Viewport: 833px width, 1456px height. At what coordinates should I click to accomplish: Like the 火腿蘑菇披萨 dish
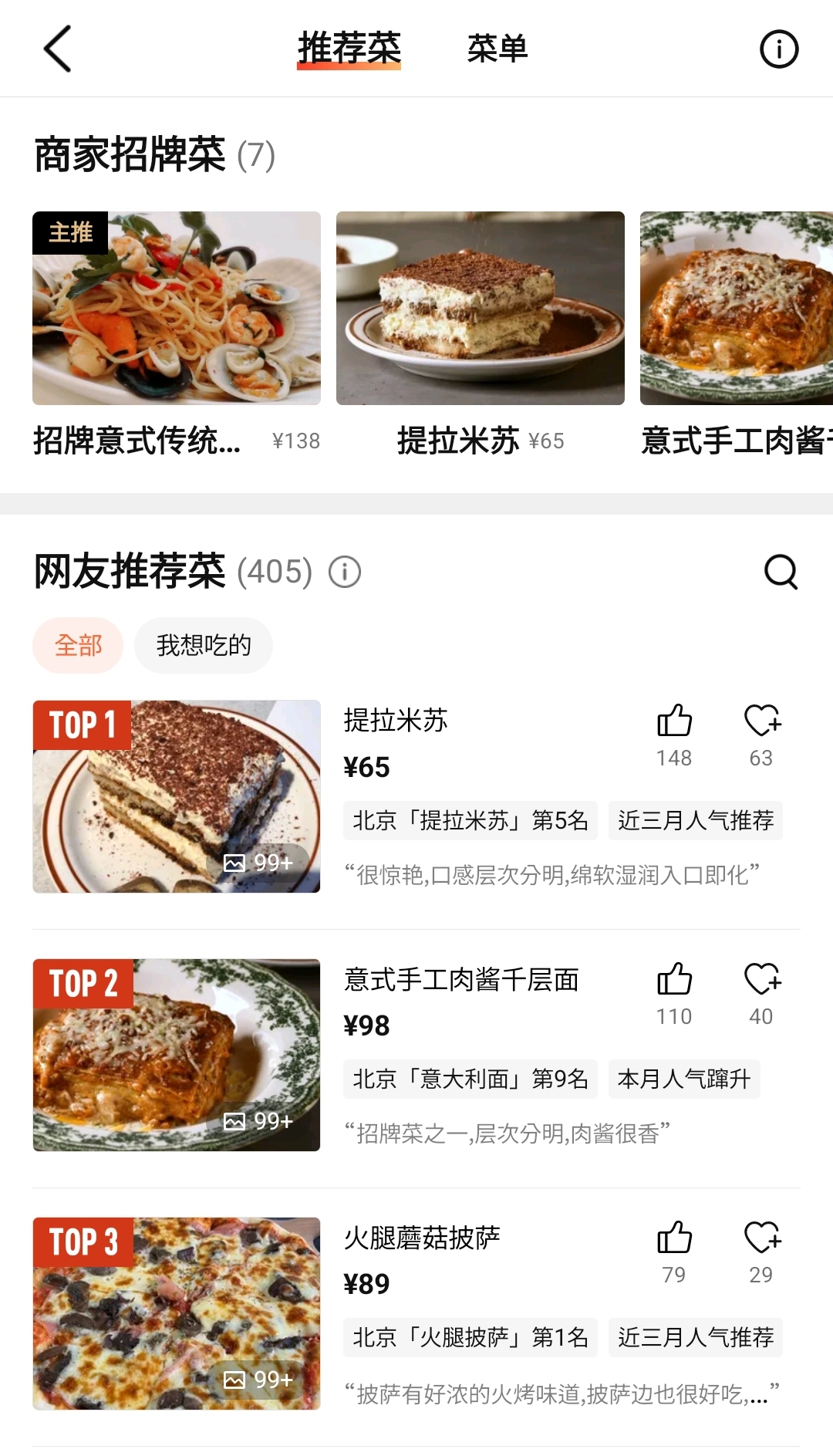674,1238
